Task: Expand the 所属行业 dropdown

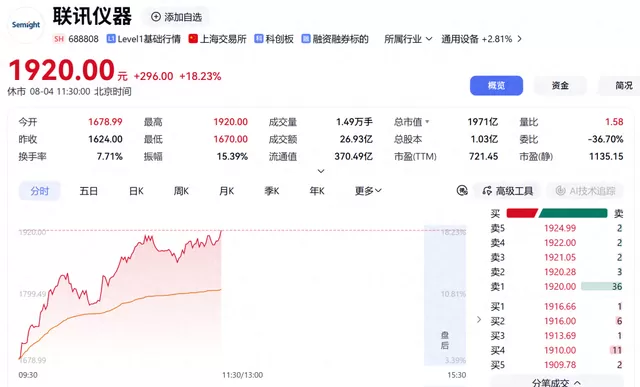Action: (408, 39)
